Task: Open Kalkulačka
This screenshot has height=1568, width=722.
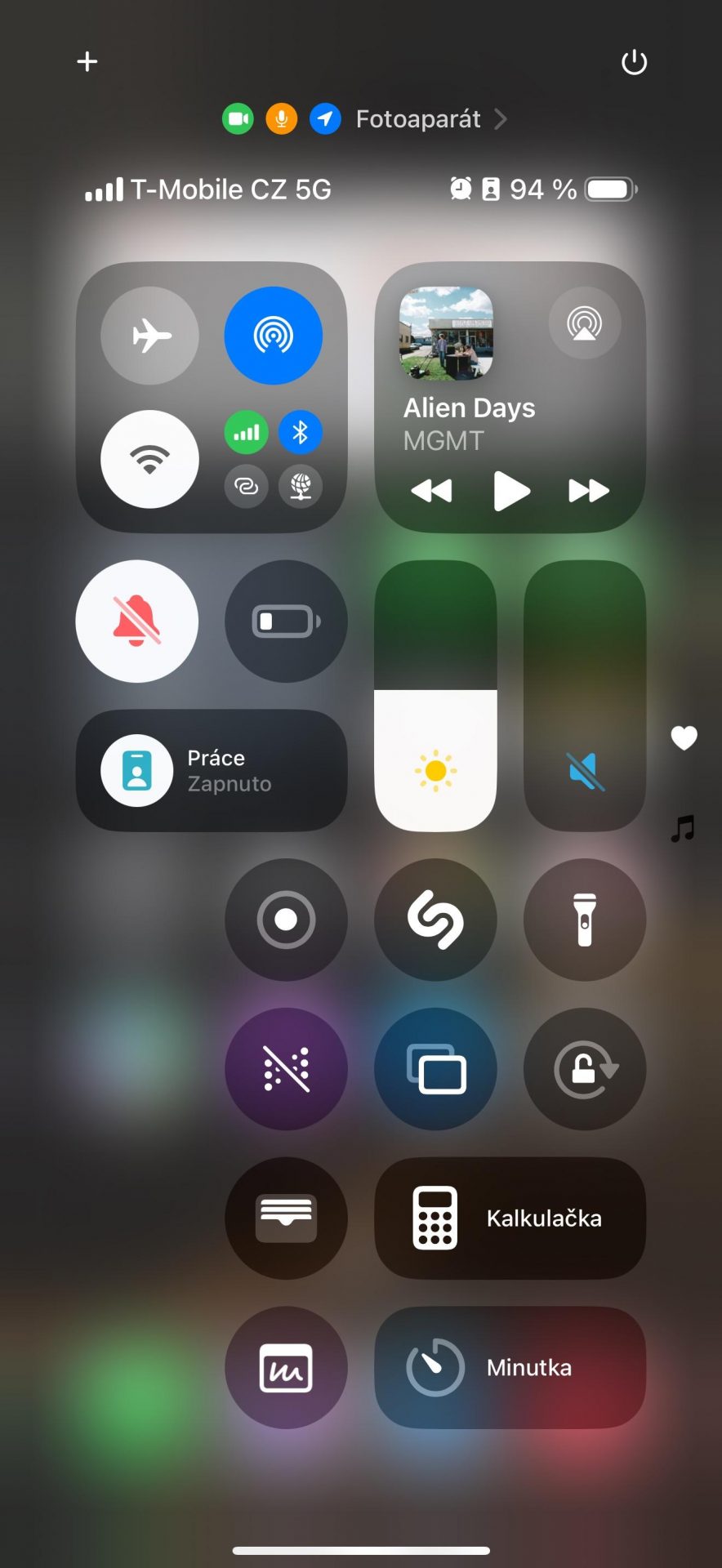Action: pyautogui.click(x=510, y=1218)
